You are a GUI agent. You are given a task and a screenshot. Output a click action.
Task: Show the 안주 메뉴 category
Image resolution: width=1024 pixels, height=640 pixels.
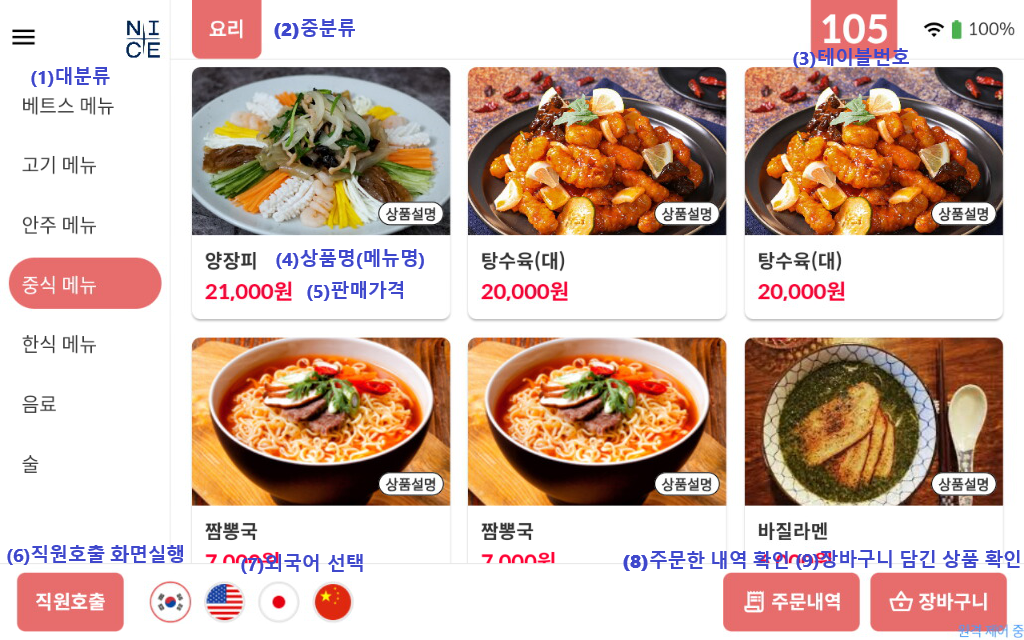click(59, 225)
